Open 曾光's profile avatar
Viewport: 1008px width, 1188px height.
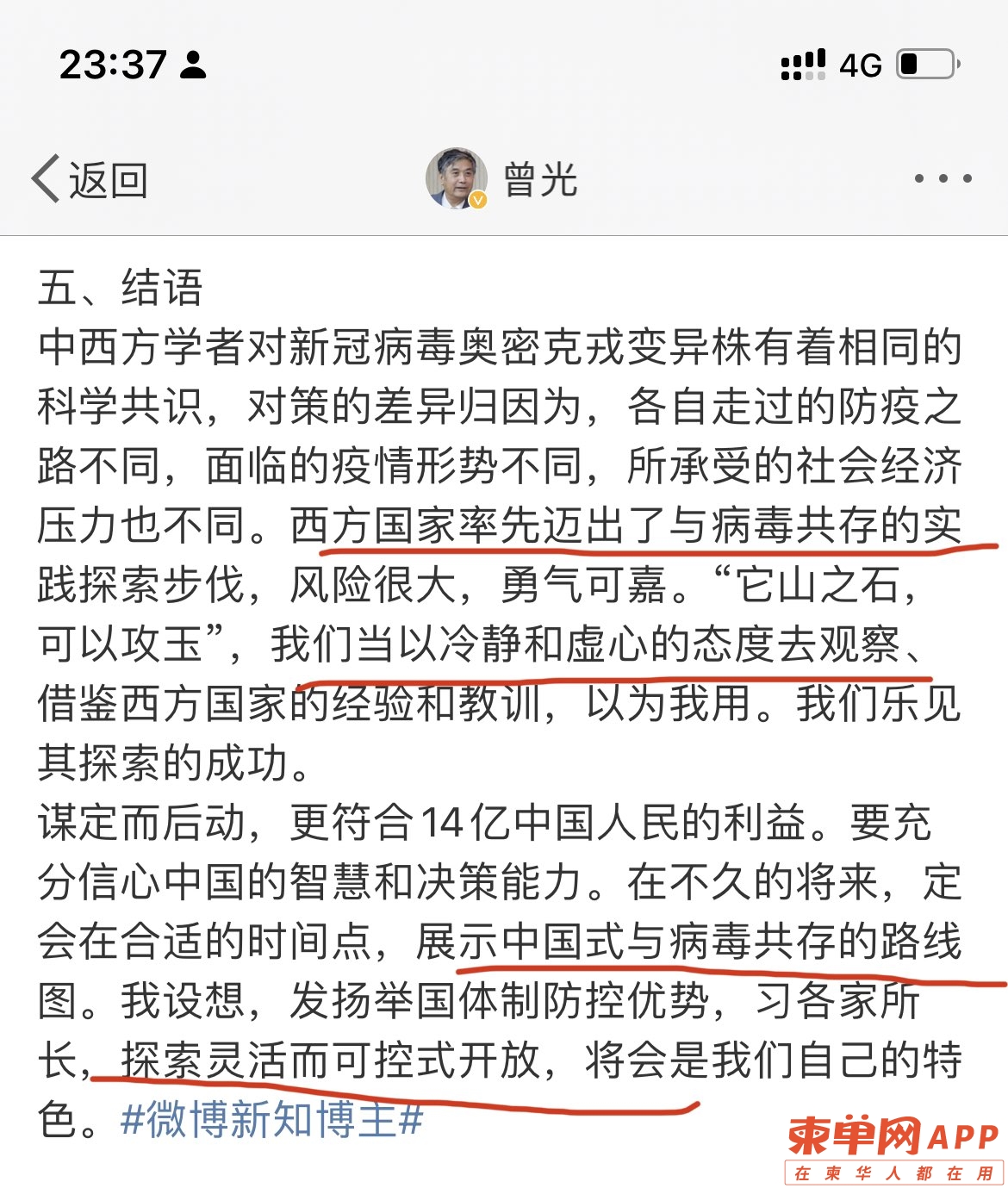[457, 178]
